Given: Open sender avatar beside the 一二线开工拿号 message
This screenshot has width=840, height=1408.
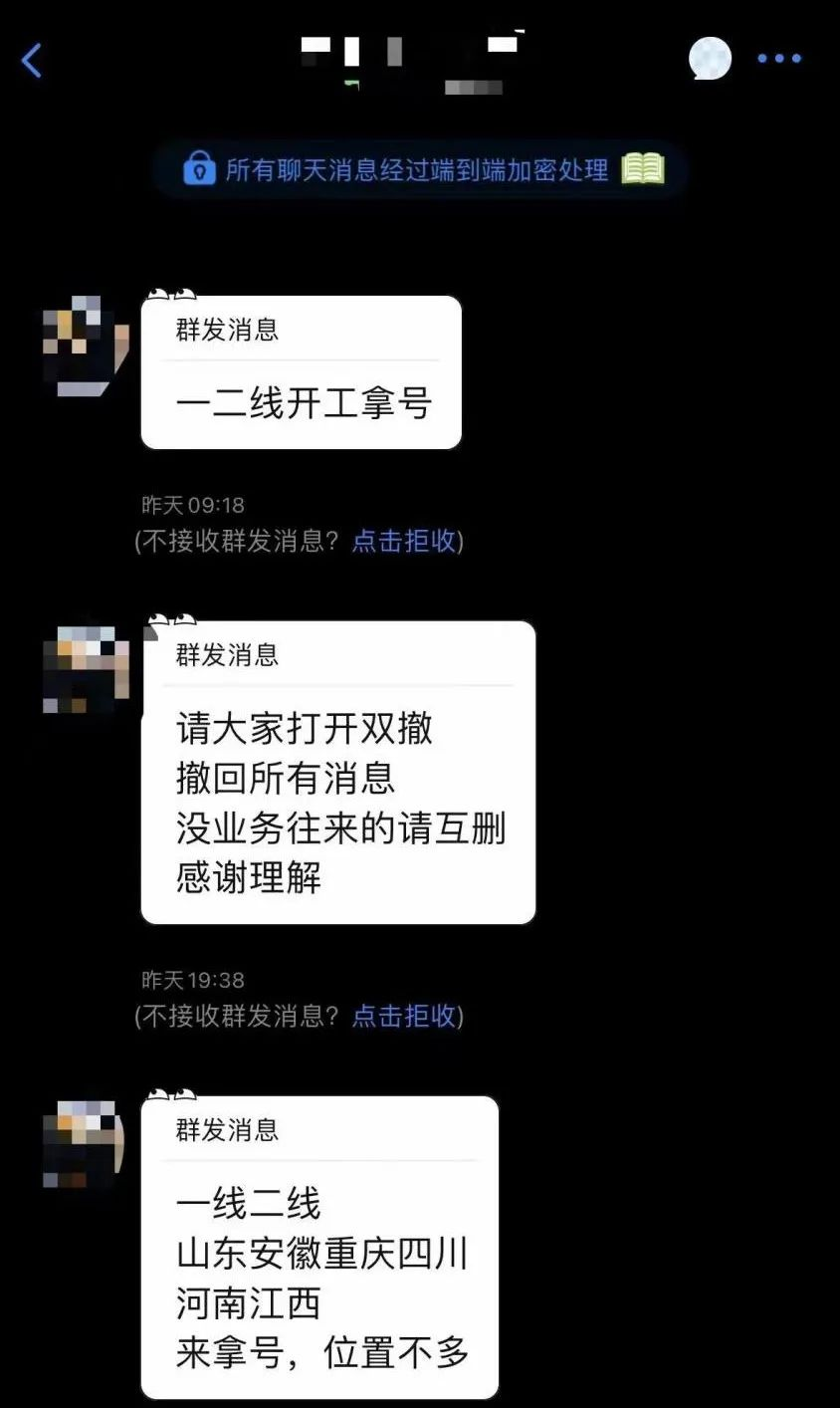Looking at the screenshot, I should (x=86, y=346).
